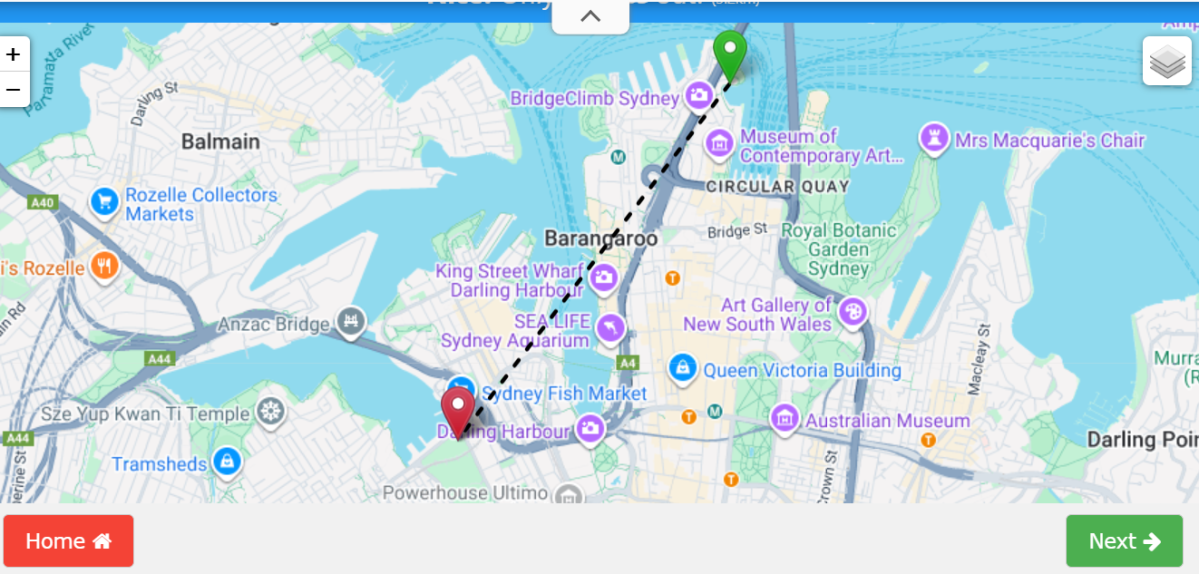This screenshot has width=1199, height=574.
Task: Select the red start pin
Action: (x=458, y=410)
